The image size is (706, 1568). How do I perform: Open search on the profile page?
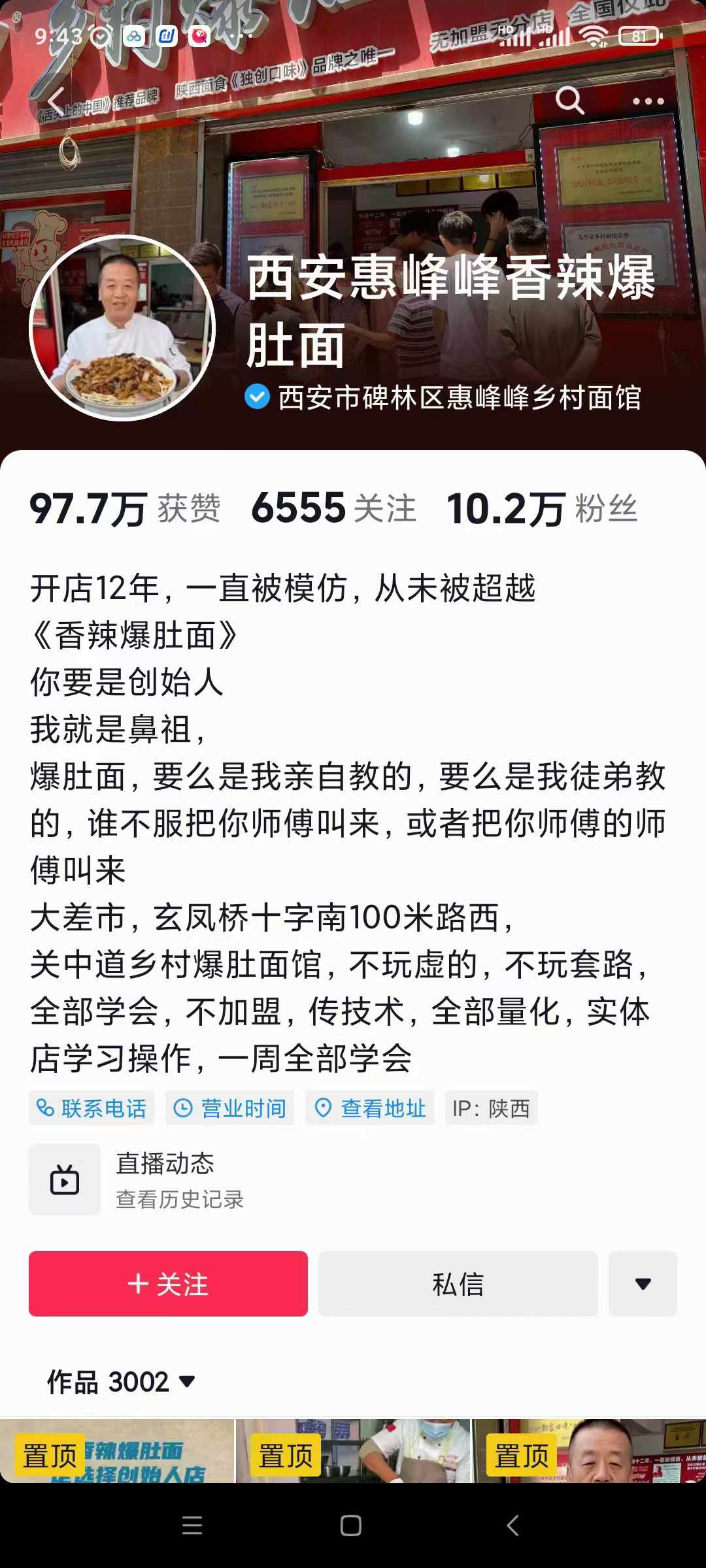point(571,101)
